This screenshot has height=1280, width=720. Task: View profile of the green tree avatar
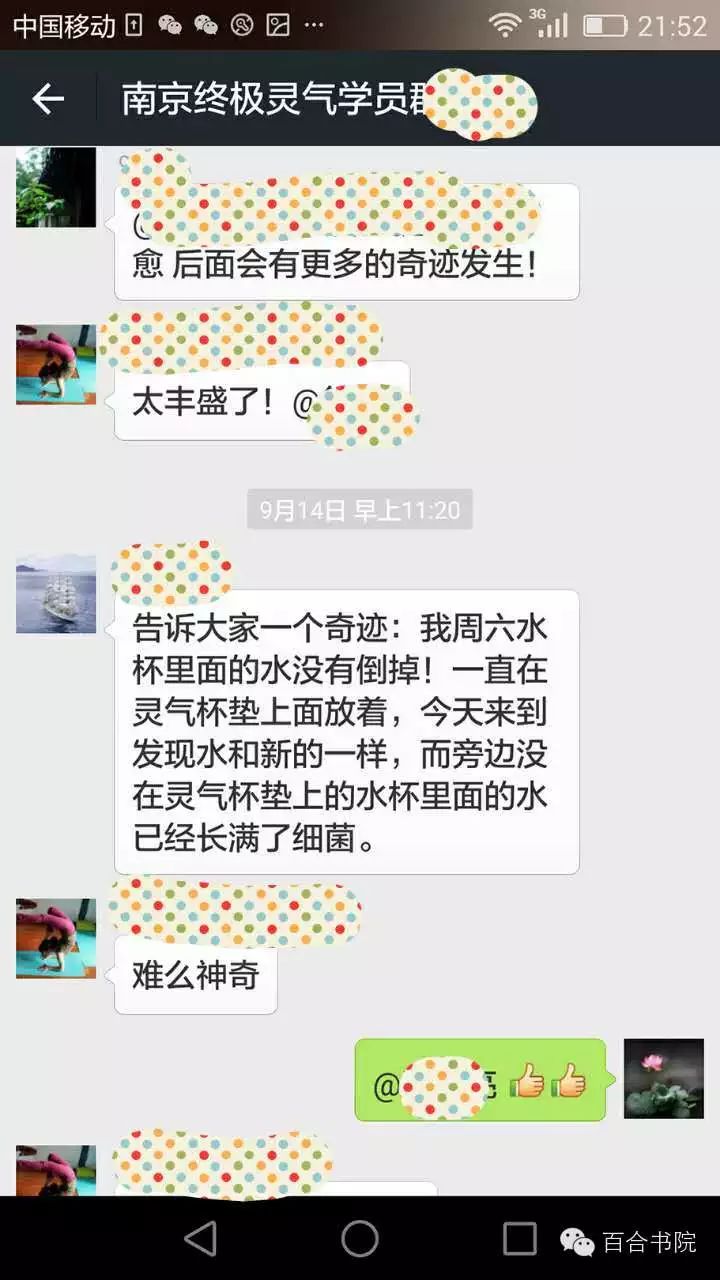point(56,187)
